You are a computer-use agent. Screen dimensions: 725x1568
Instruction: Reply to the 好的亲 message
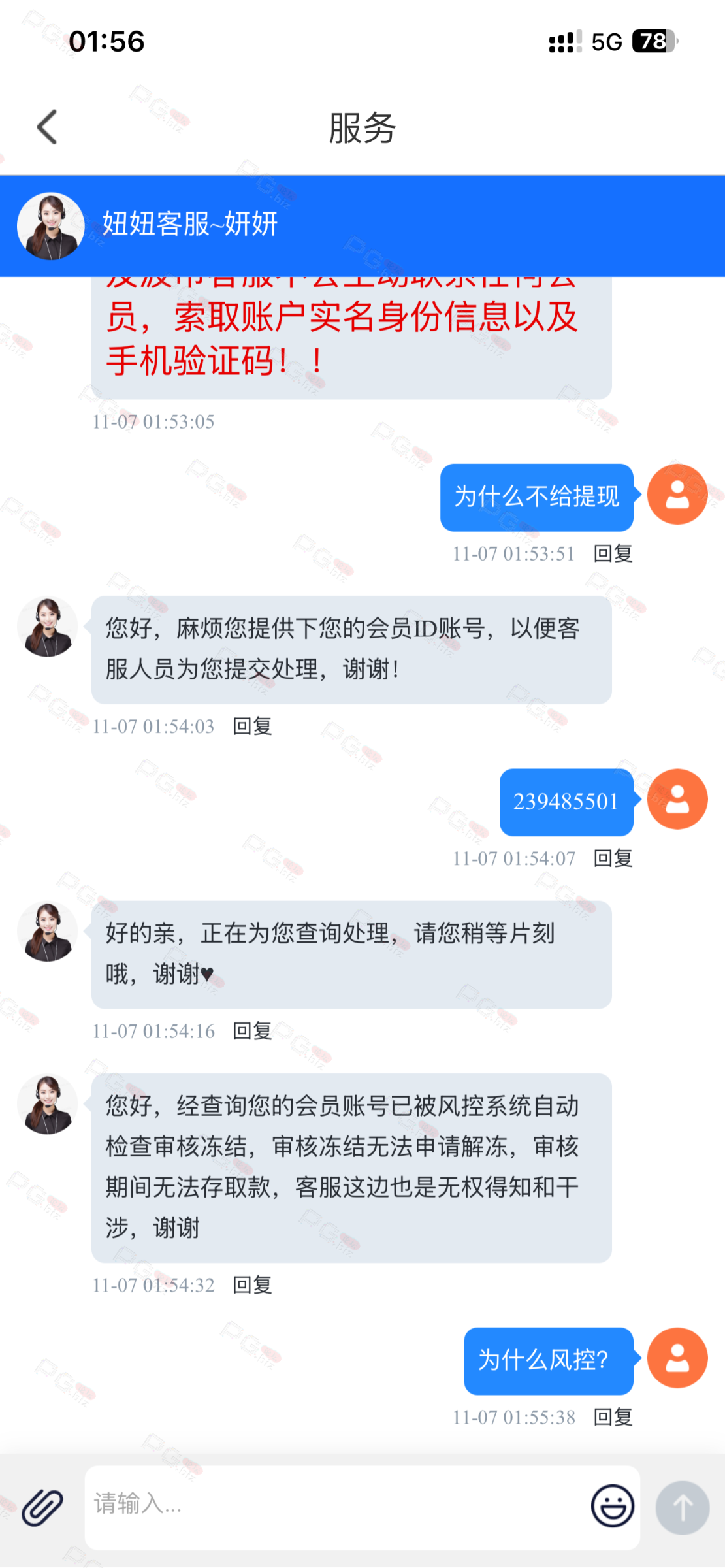click(252, 1031)
